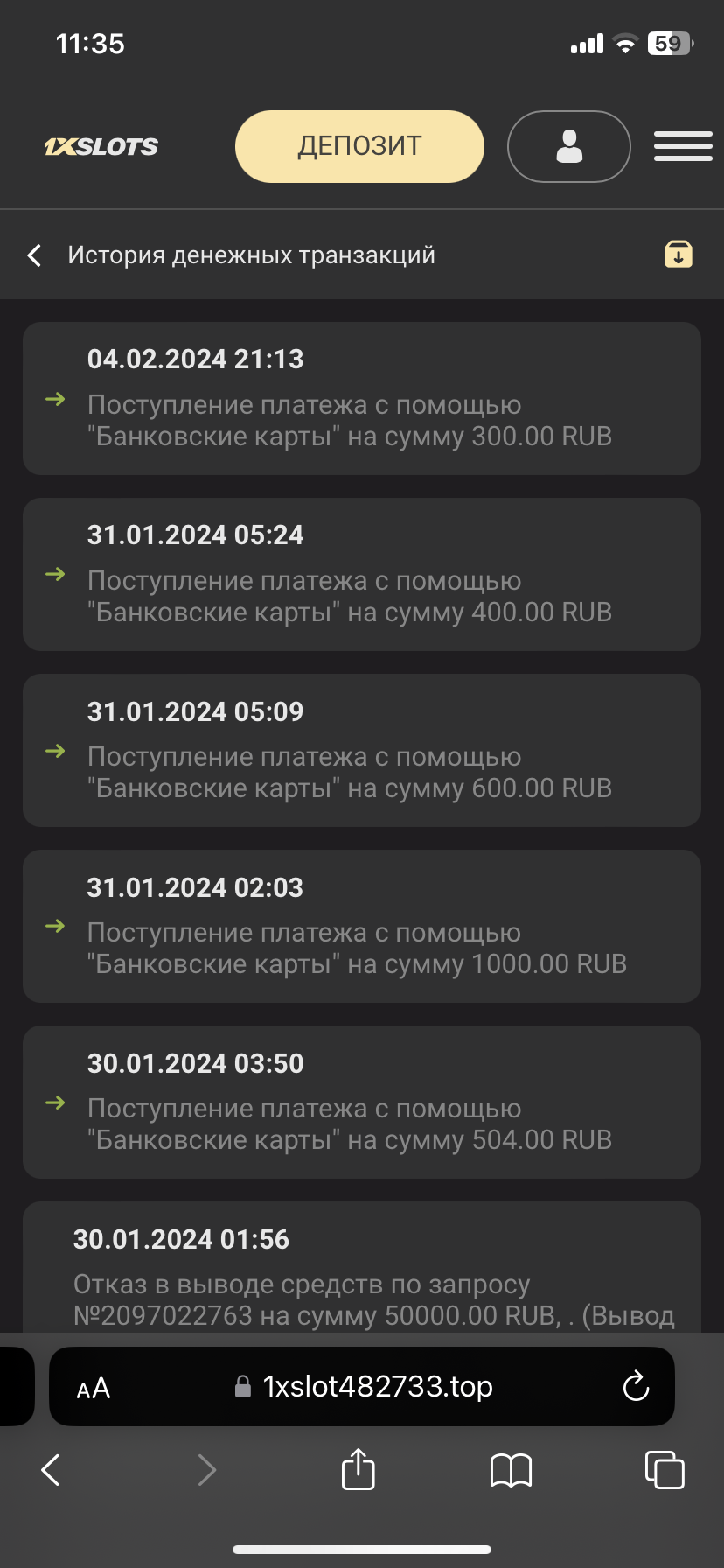
Task: Tap the download archive icon
Action: pyautogui.click(x=678, y=255)
